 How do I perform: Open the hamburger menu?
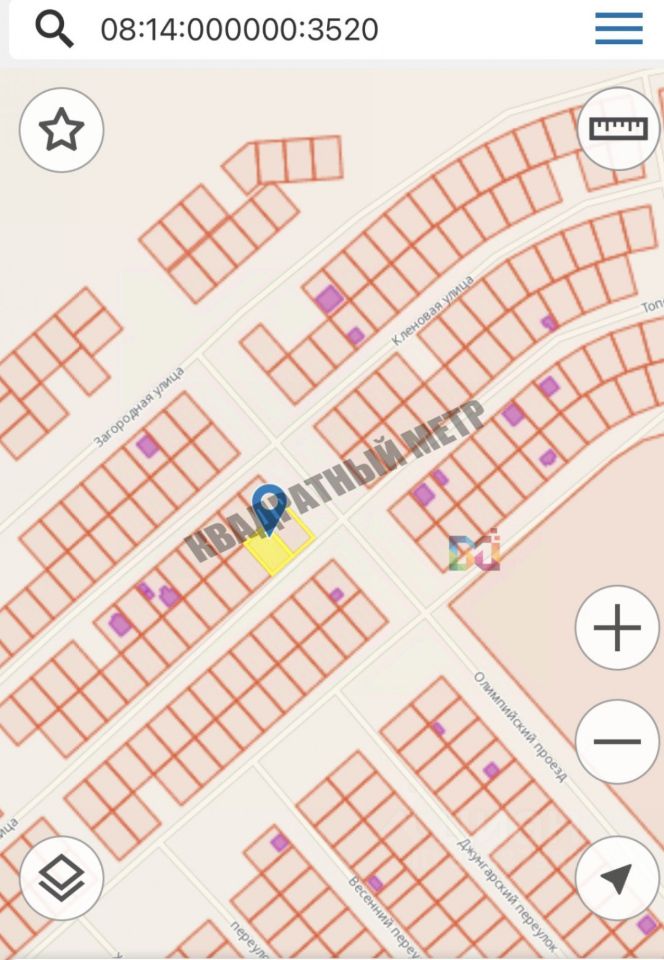pos(618,29)
